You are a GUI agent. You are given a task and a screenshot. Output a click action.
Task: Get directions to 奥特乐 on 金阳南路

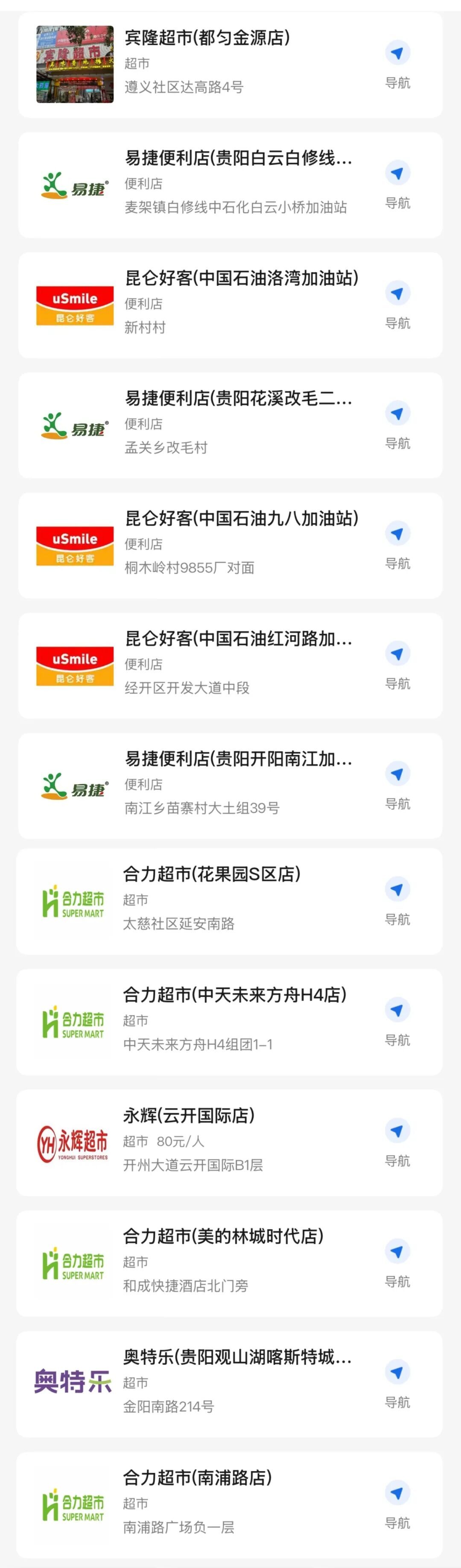click(x=397, y=1382)
